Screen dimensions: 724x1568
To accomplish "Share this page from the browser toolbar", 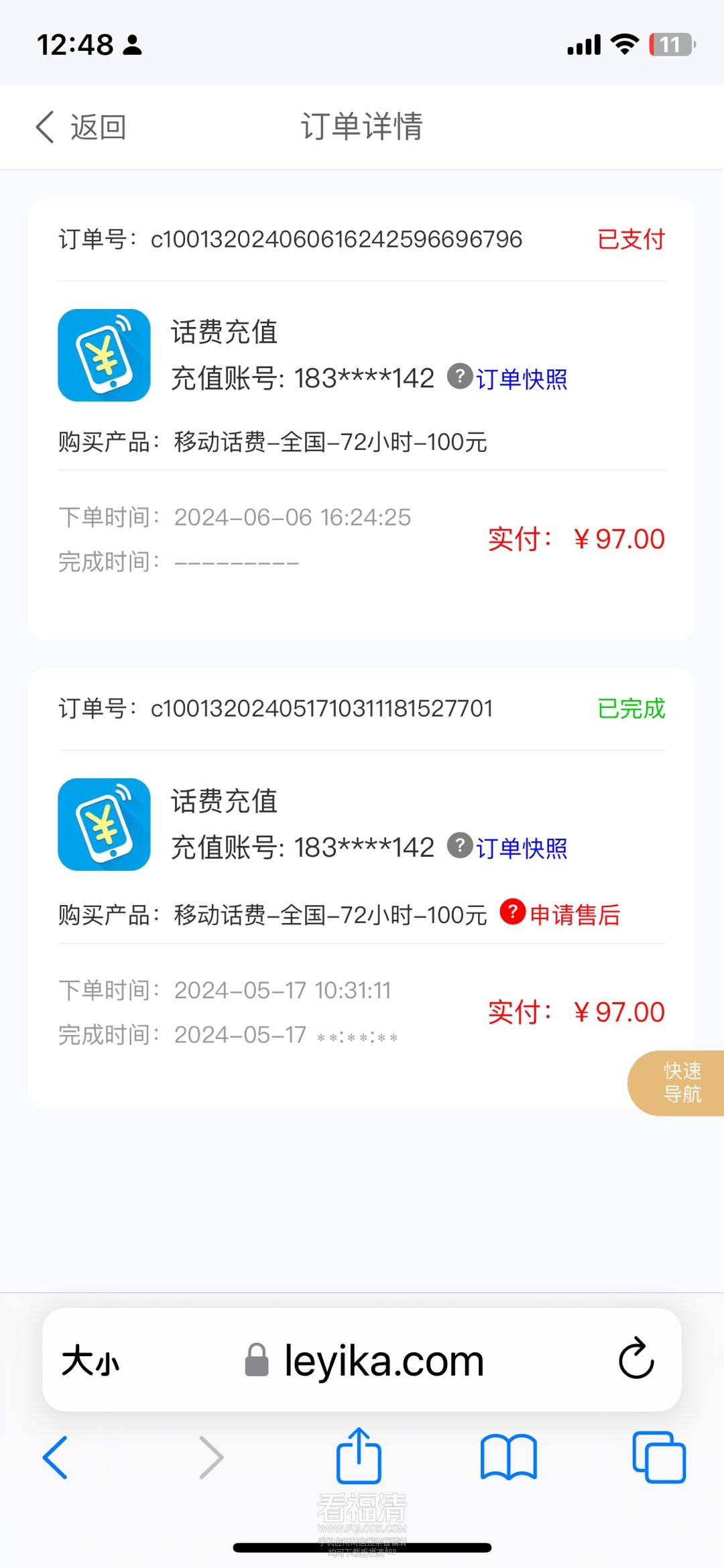I will tap(359, 1455).
